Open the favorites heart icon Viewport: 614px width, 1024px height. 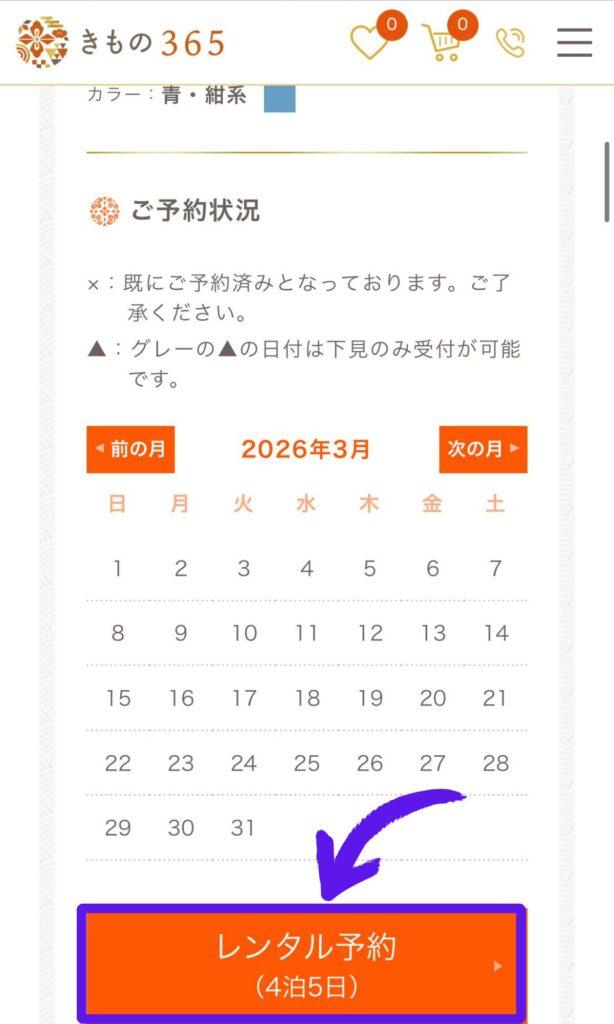pos(370,43)
